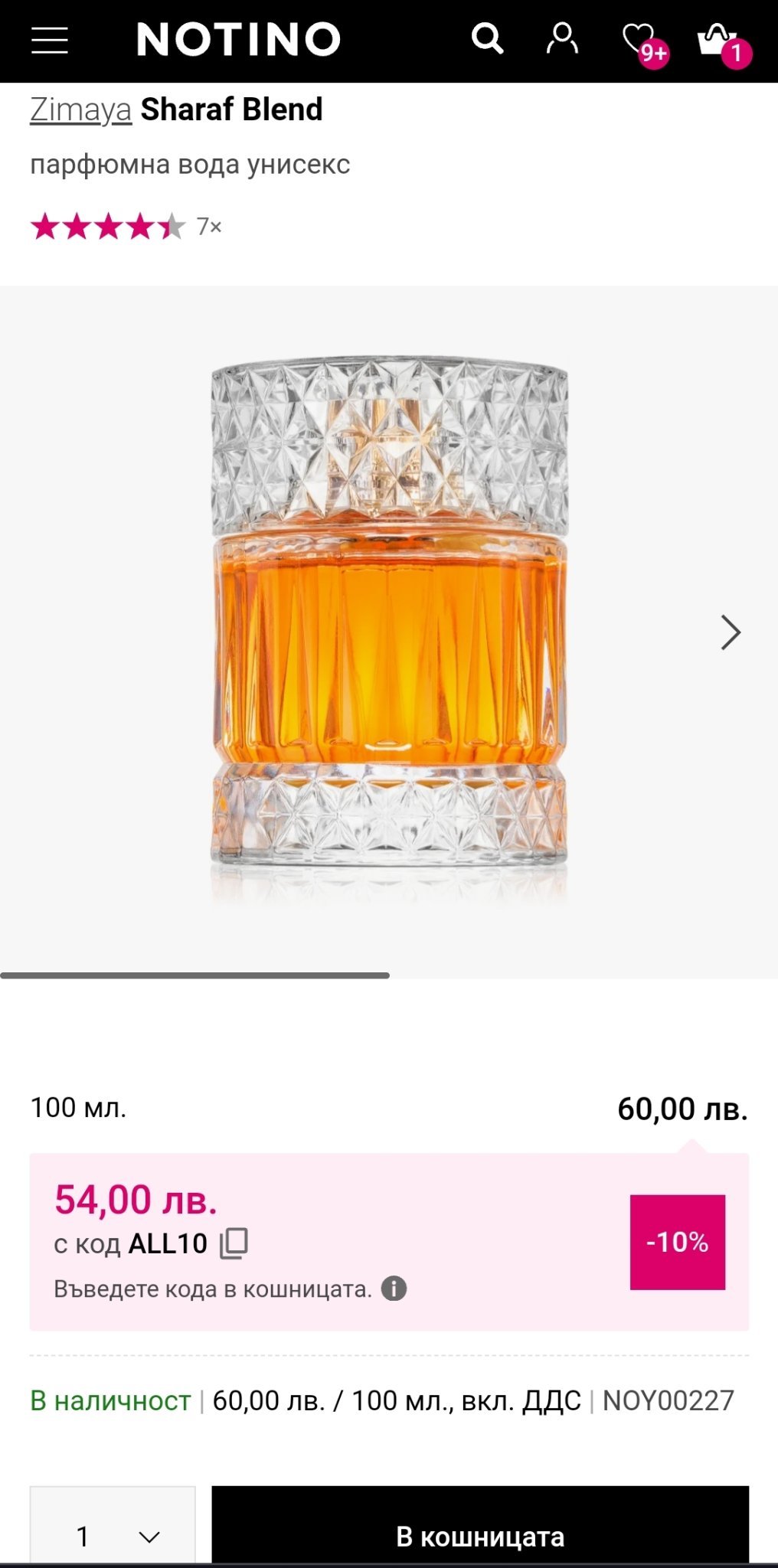The image size is (778, 1568).
Task: Expand the quantity dropdown
Action: [x=113, y=1534]
